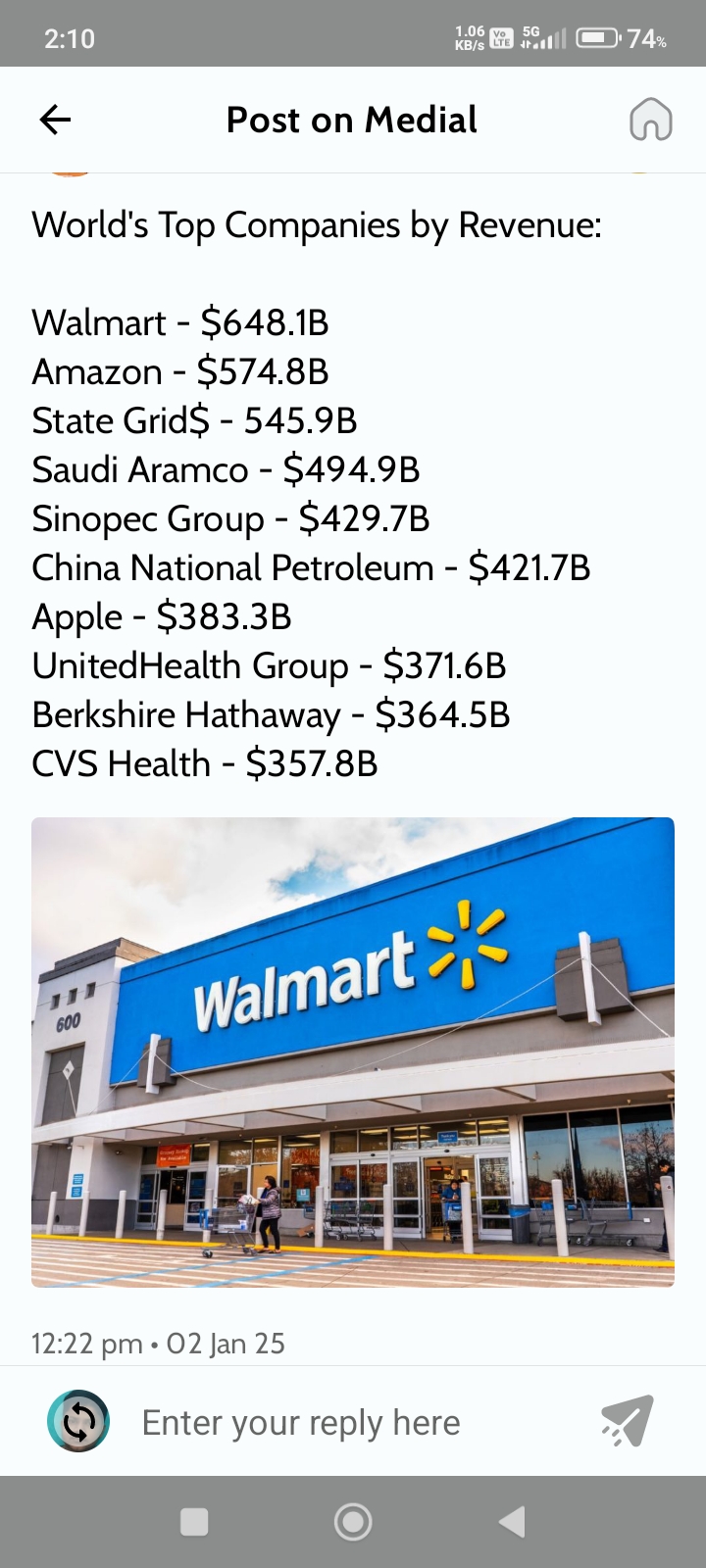Open the Walmart store photo
Viewport: 706px width, 1568px height.
[353, 1052]
